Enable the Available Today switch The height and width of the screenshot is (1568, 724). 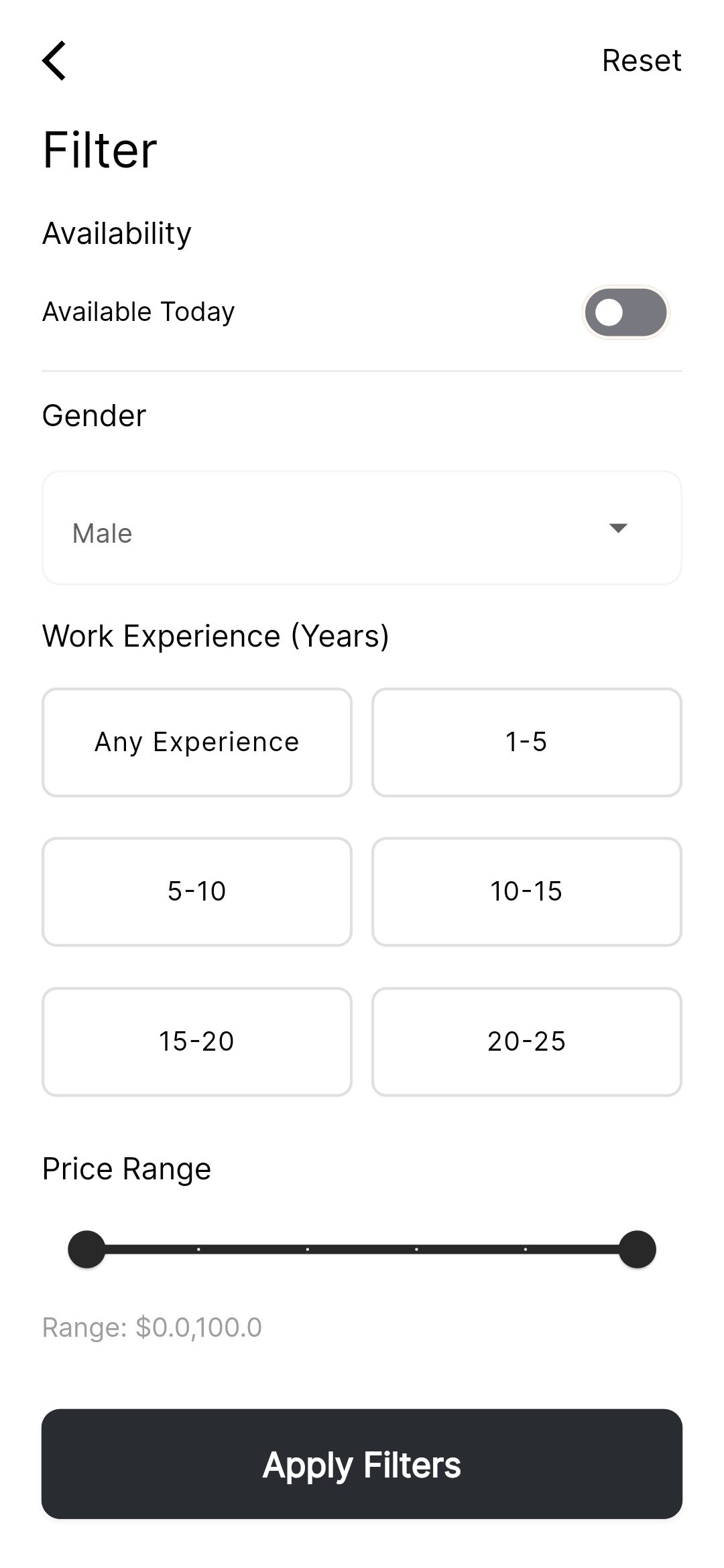[625, 312]
